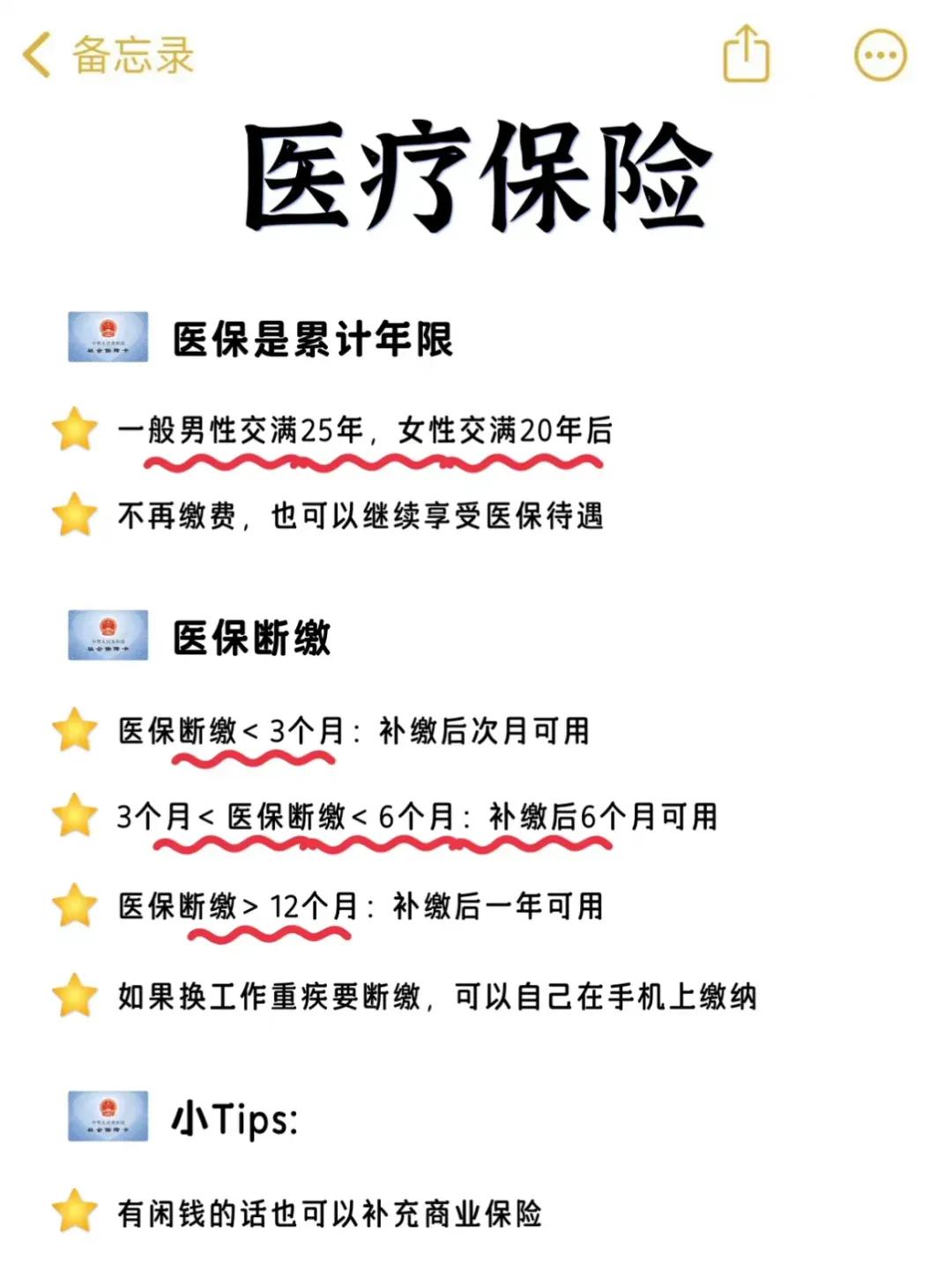Tap the star beside 医保断缴＜3个月
The width and height of the screenshot is (952, 1270).
point(75,728)
